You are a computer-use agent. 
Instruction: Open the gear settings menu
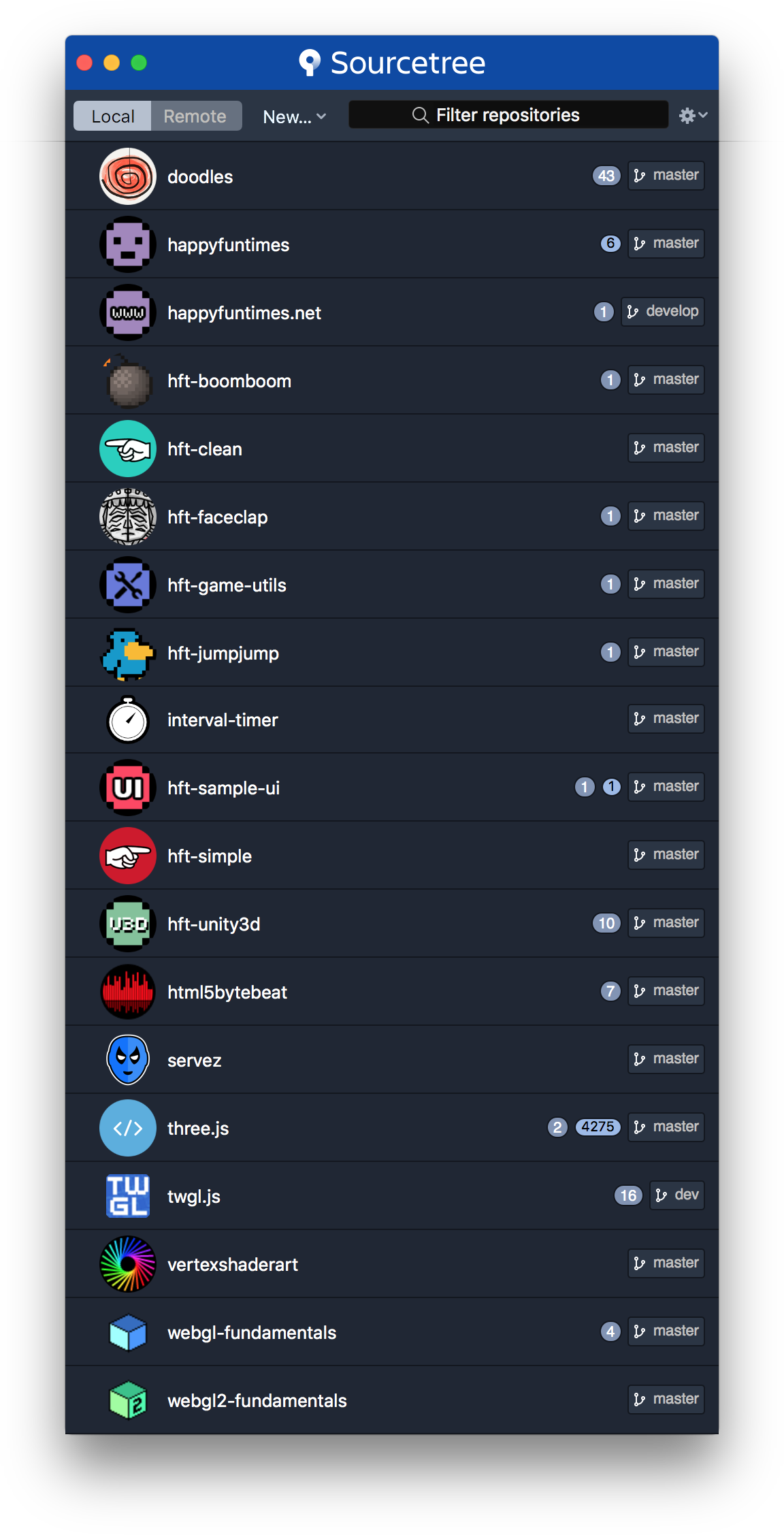click(x=693, y=116)
